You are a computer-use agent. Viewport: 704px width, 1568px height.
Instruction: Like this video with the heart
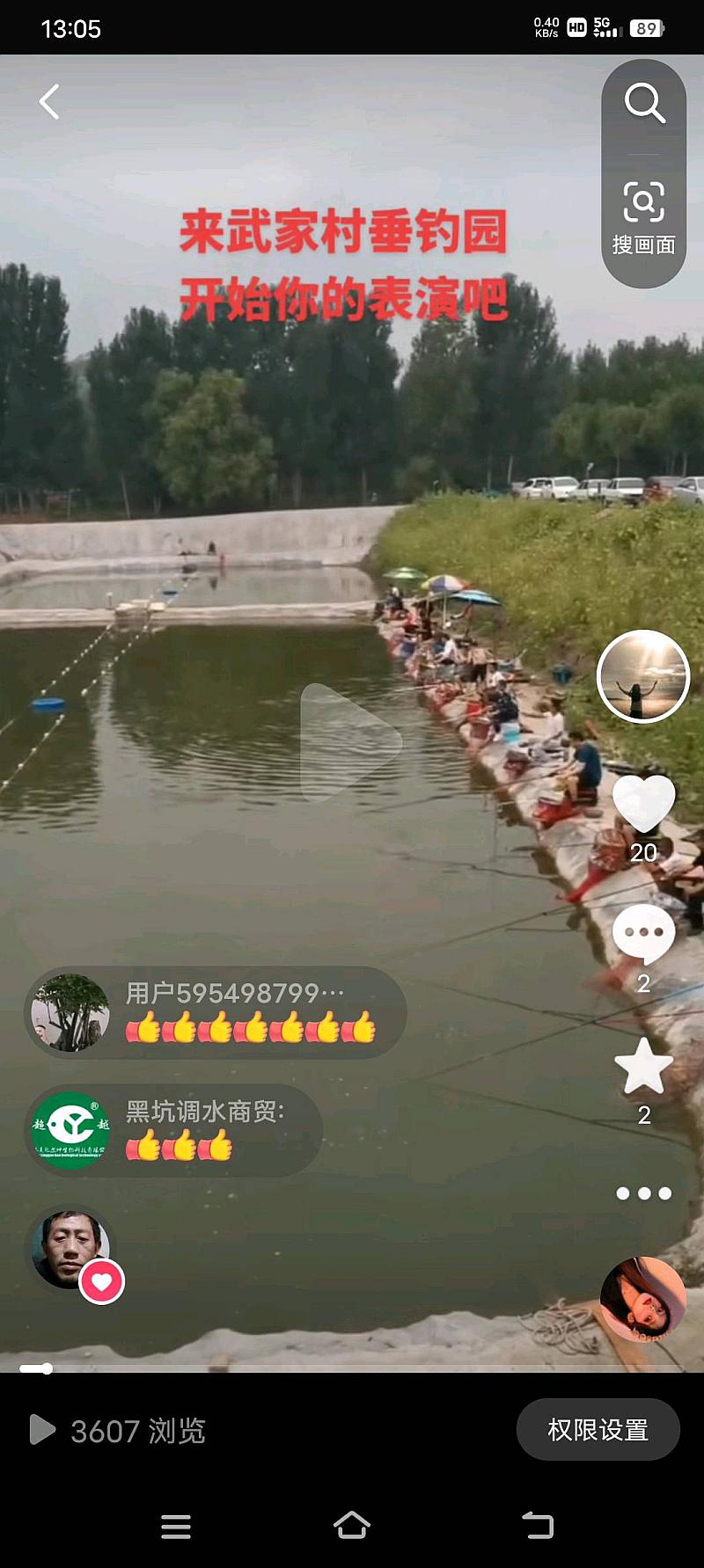click(x=643, y=803)
